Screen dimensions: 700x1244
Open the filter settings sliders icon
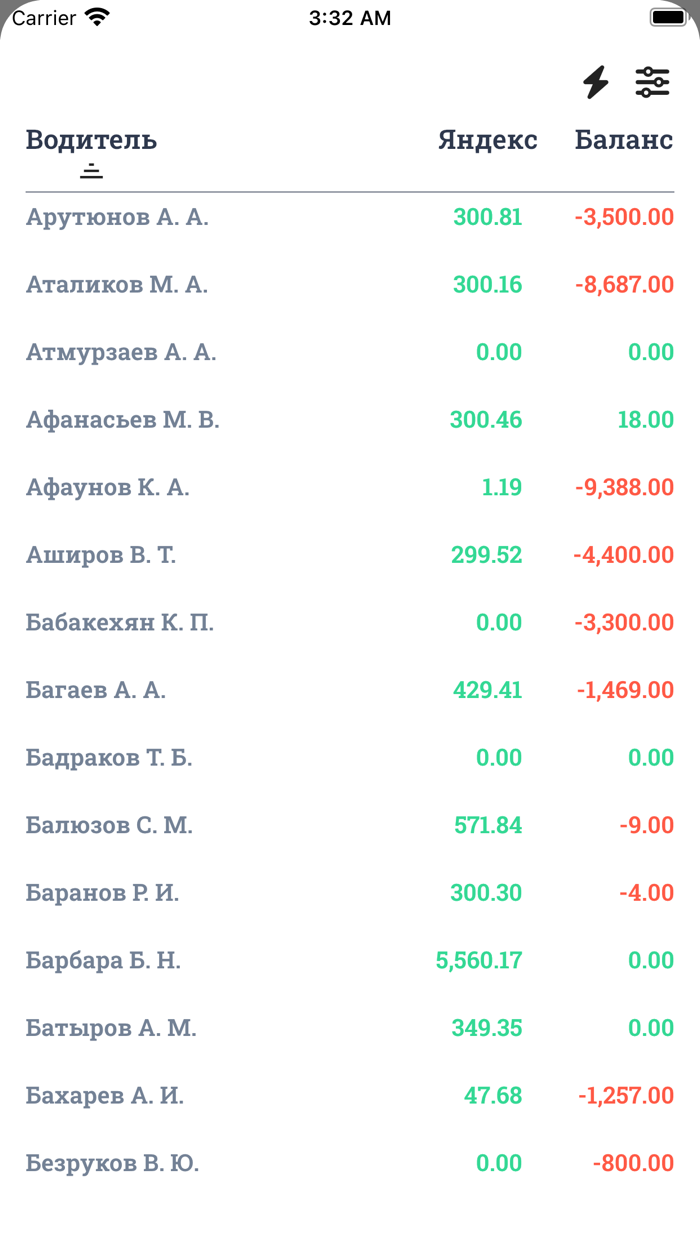[653, 82]
